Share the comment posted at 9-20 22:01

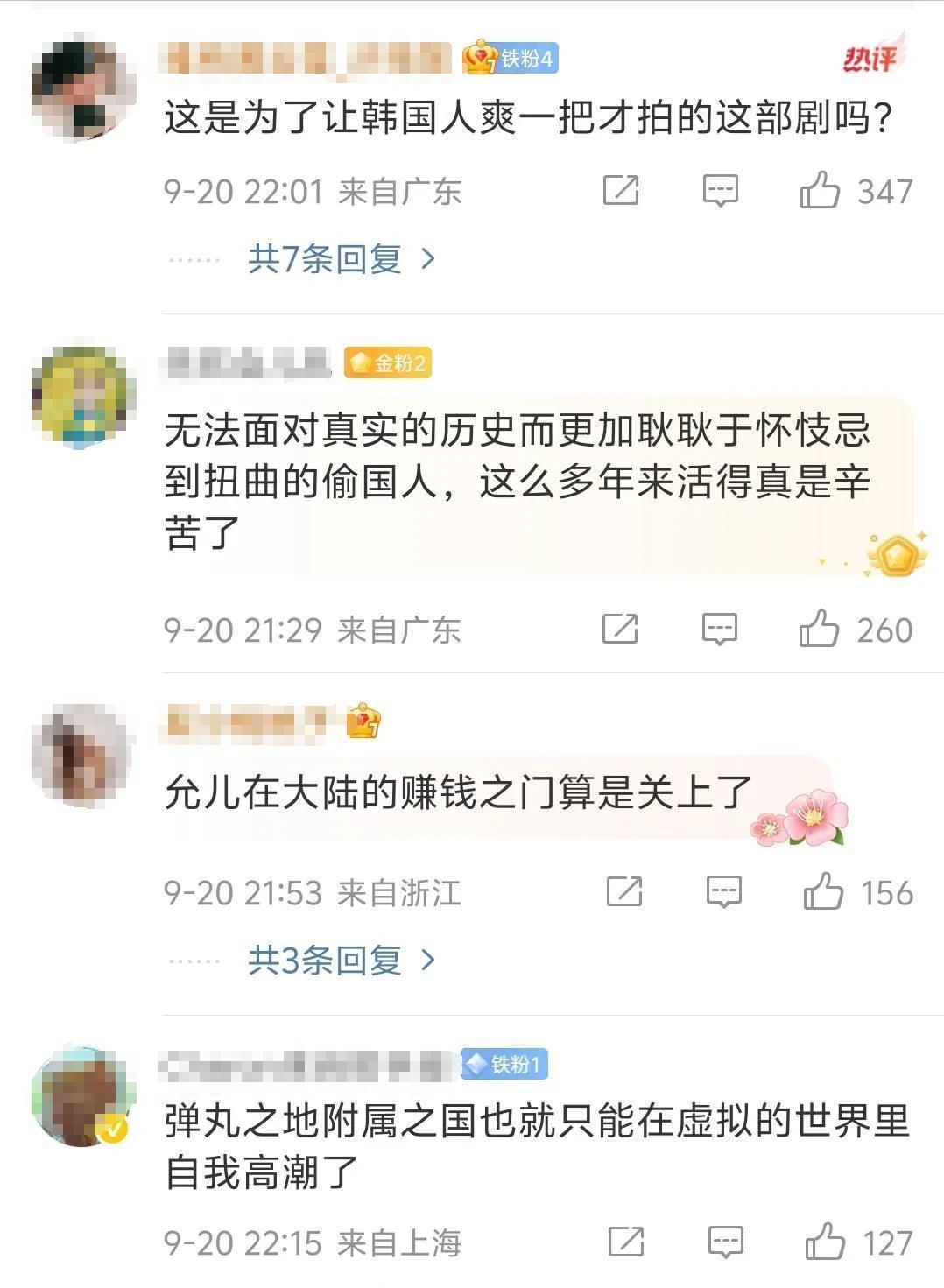coord(621,190)
